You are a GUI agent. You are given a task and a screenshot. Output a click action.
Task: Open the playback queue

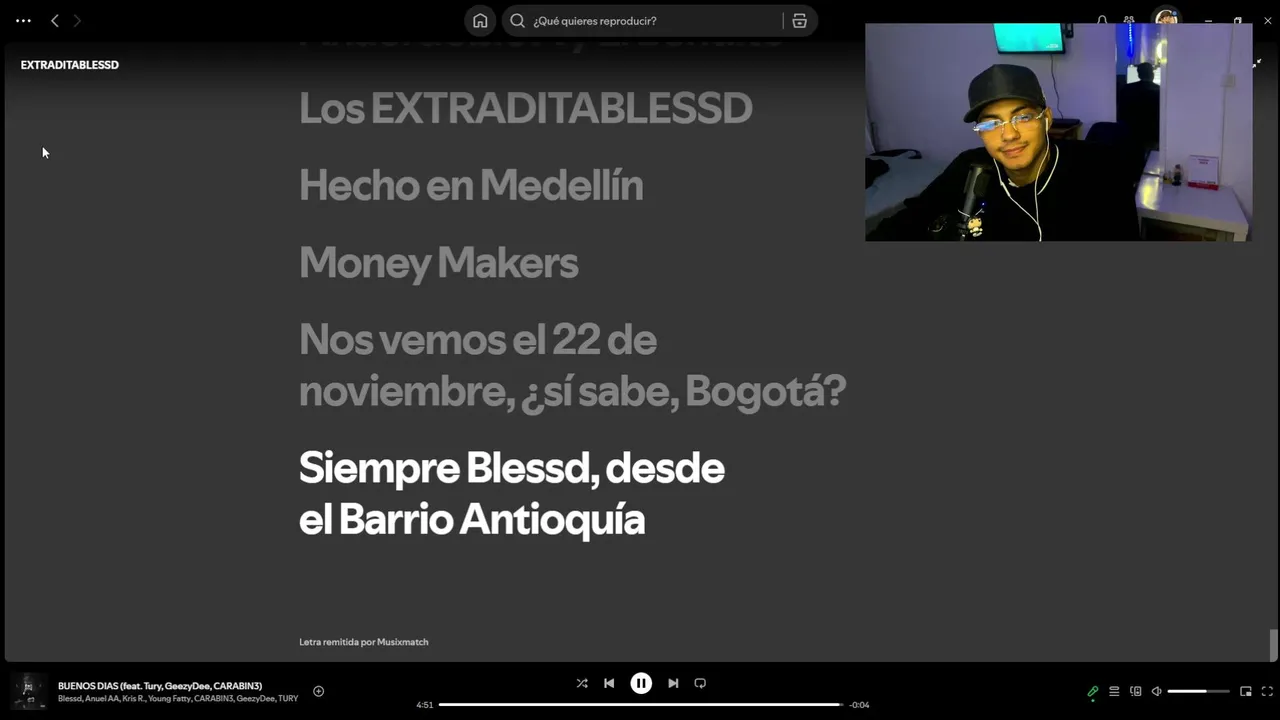tap(1114, 691)
